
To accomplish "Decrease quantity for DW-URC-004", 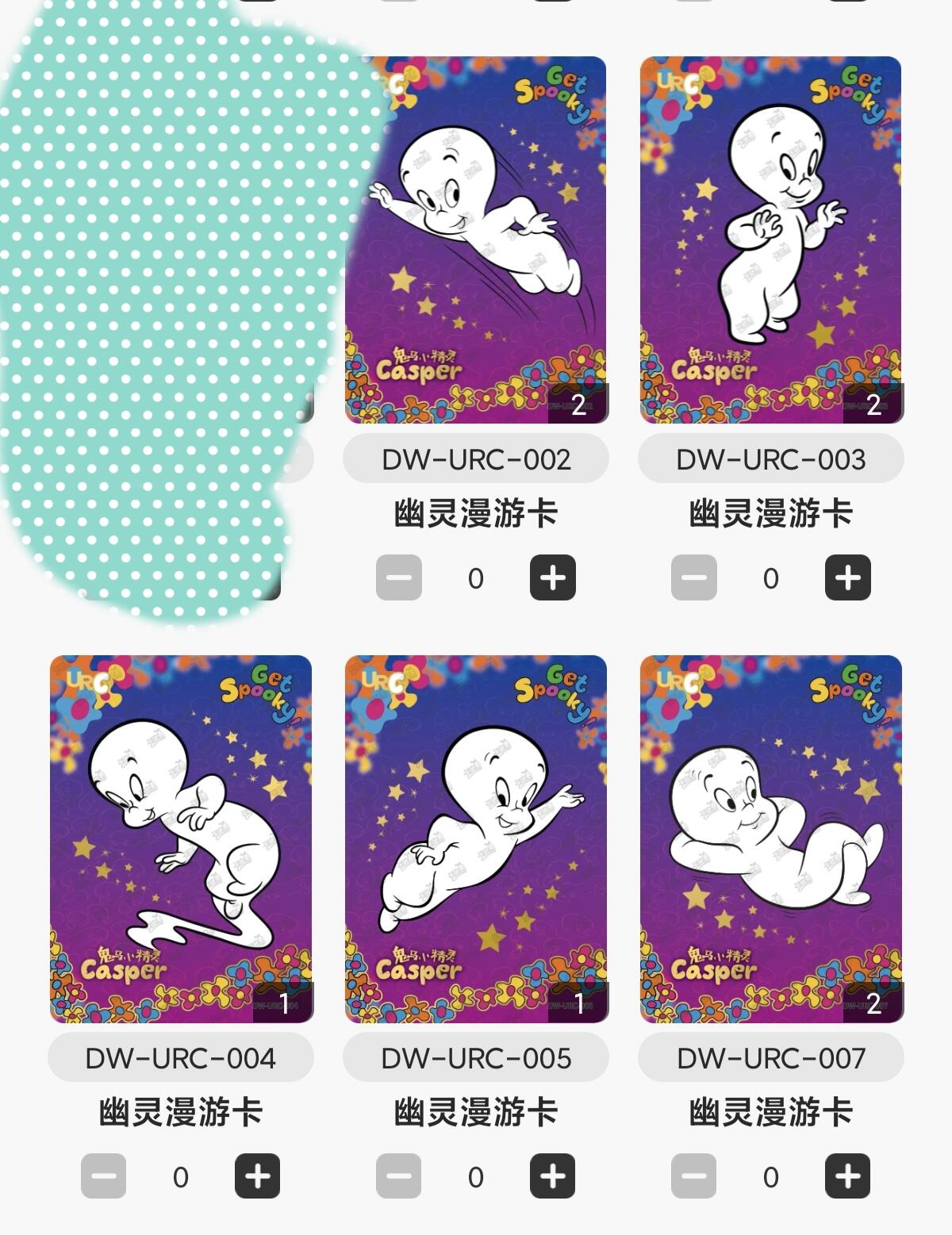I will 104,1176.
